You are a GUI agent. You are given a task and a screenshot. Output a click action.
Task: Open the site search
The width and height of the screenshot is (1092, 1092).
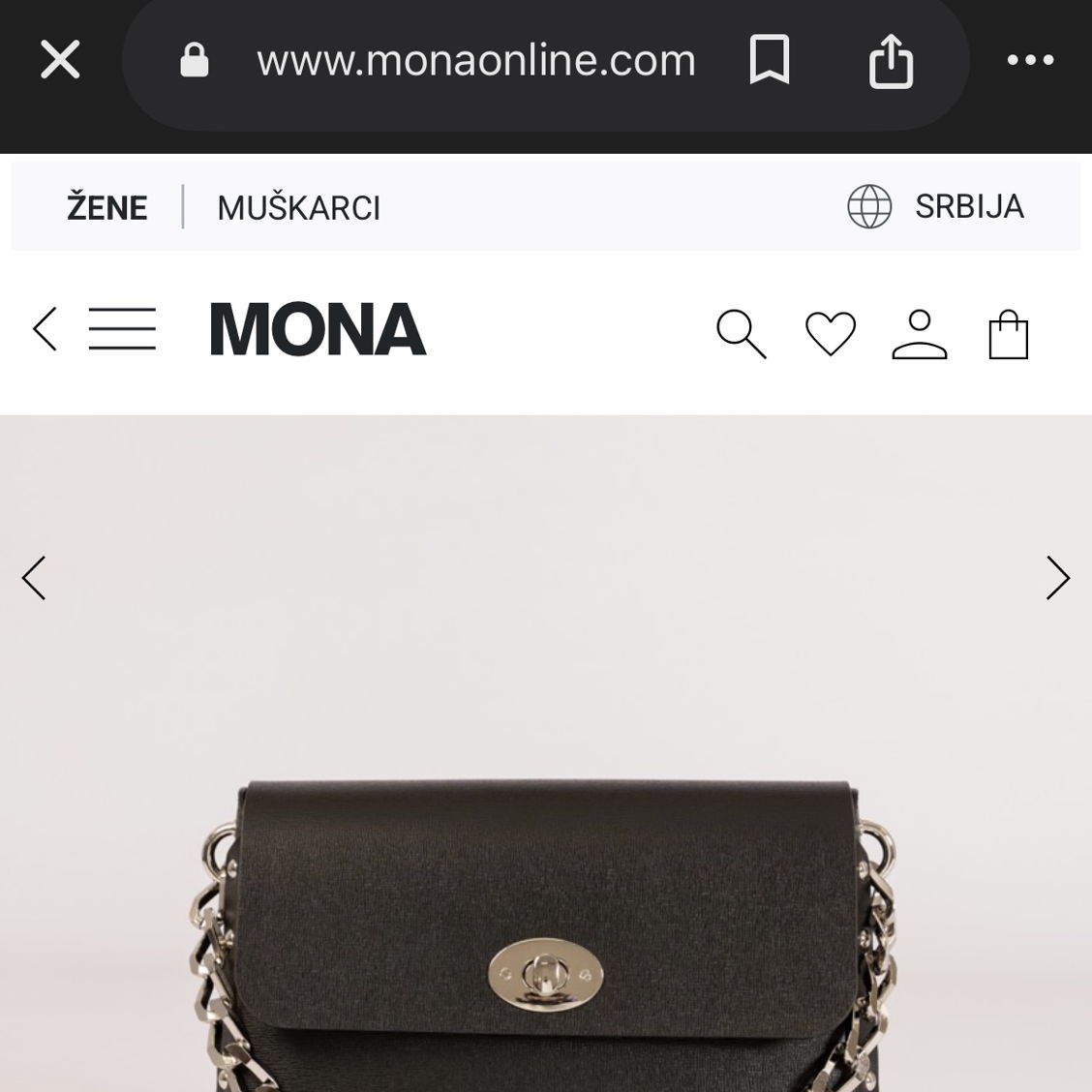[x=741, y=334]
